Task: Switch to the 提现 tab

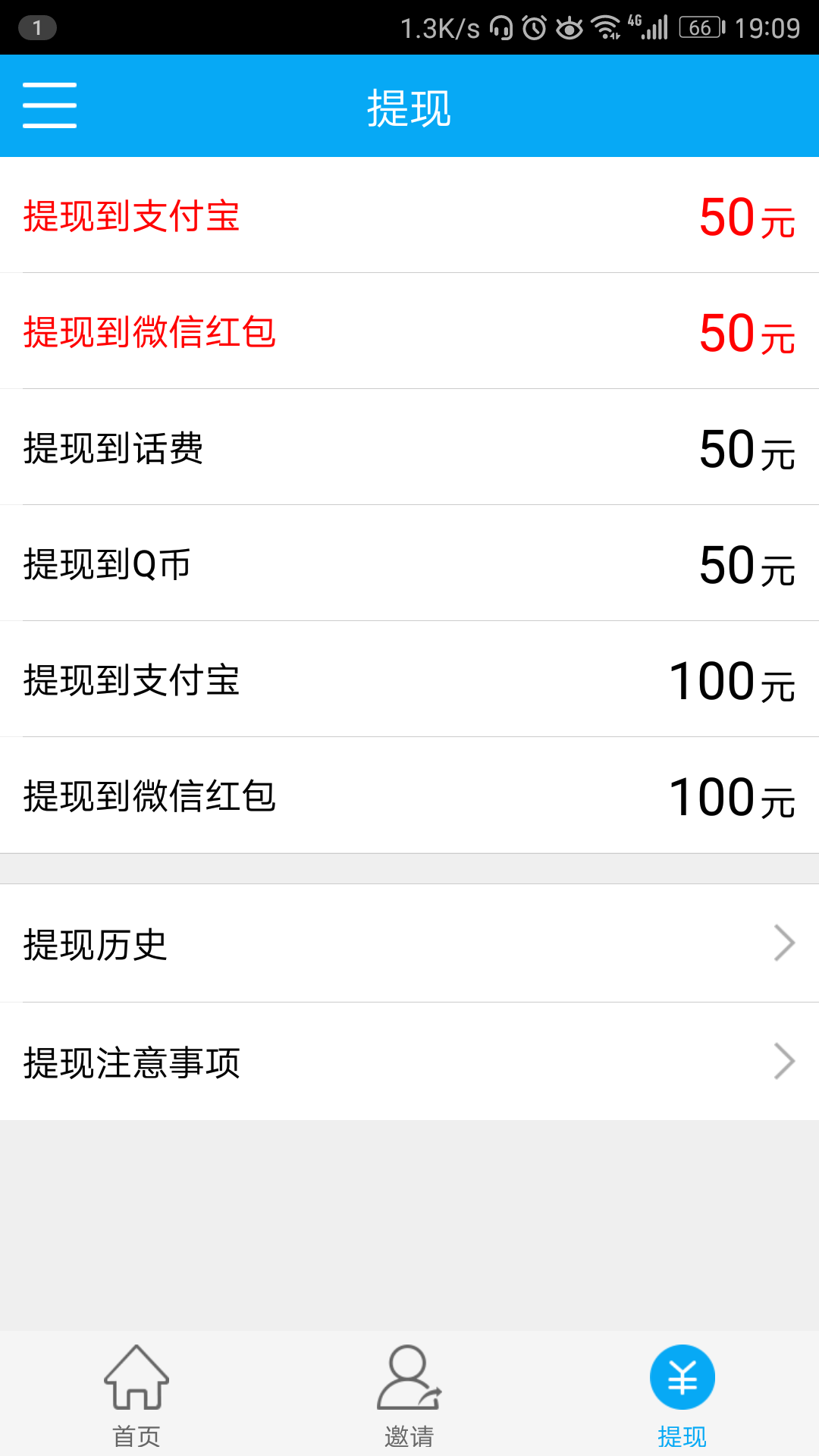Action: pyautogui.click(x=682, y=1399)
